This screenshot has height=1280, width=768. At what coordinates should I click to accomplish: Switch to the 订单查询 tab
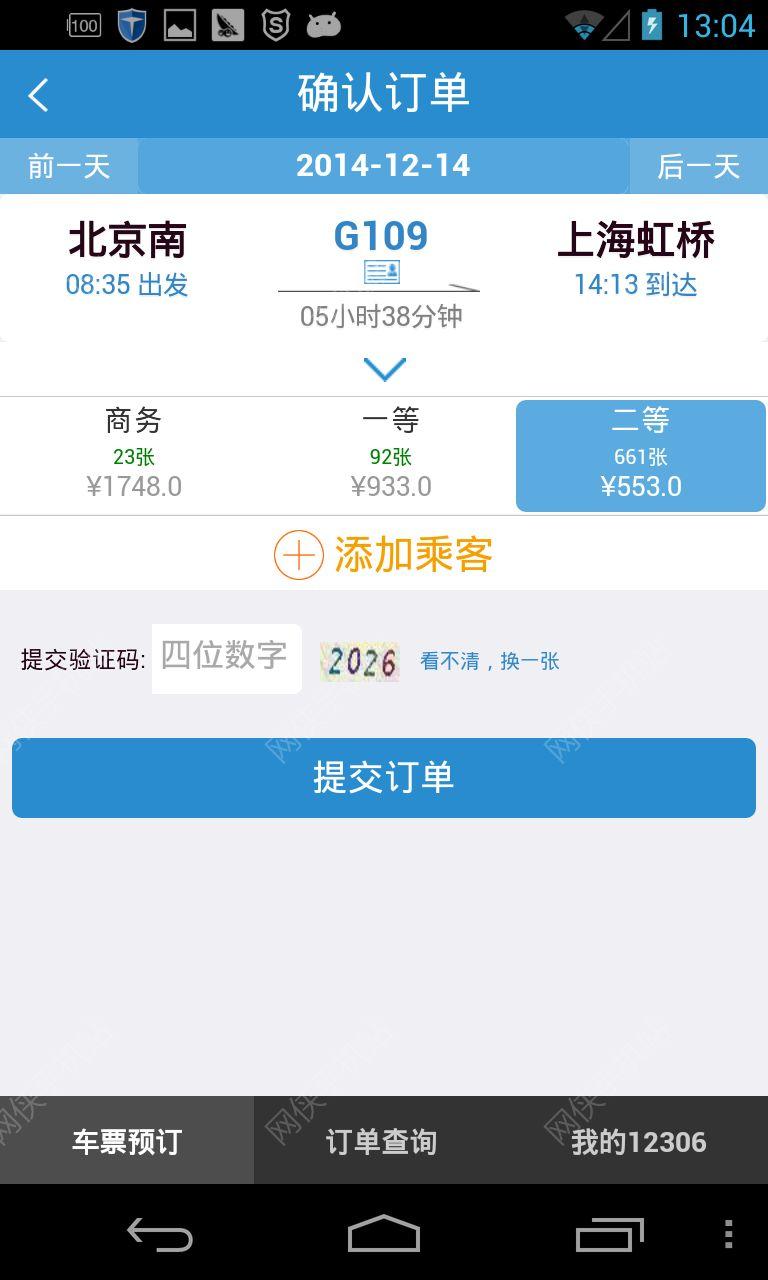click(383, 1141)
